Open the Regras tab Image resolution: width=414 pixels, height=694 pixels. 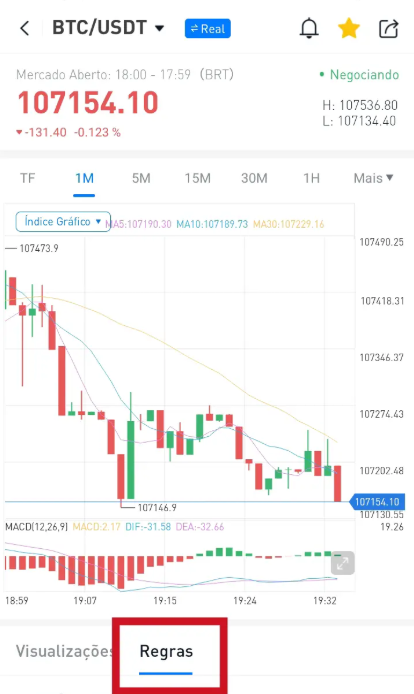pos(166,652)
